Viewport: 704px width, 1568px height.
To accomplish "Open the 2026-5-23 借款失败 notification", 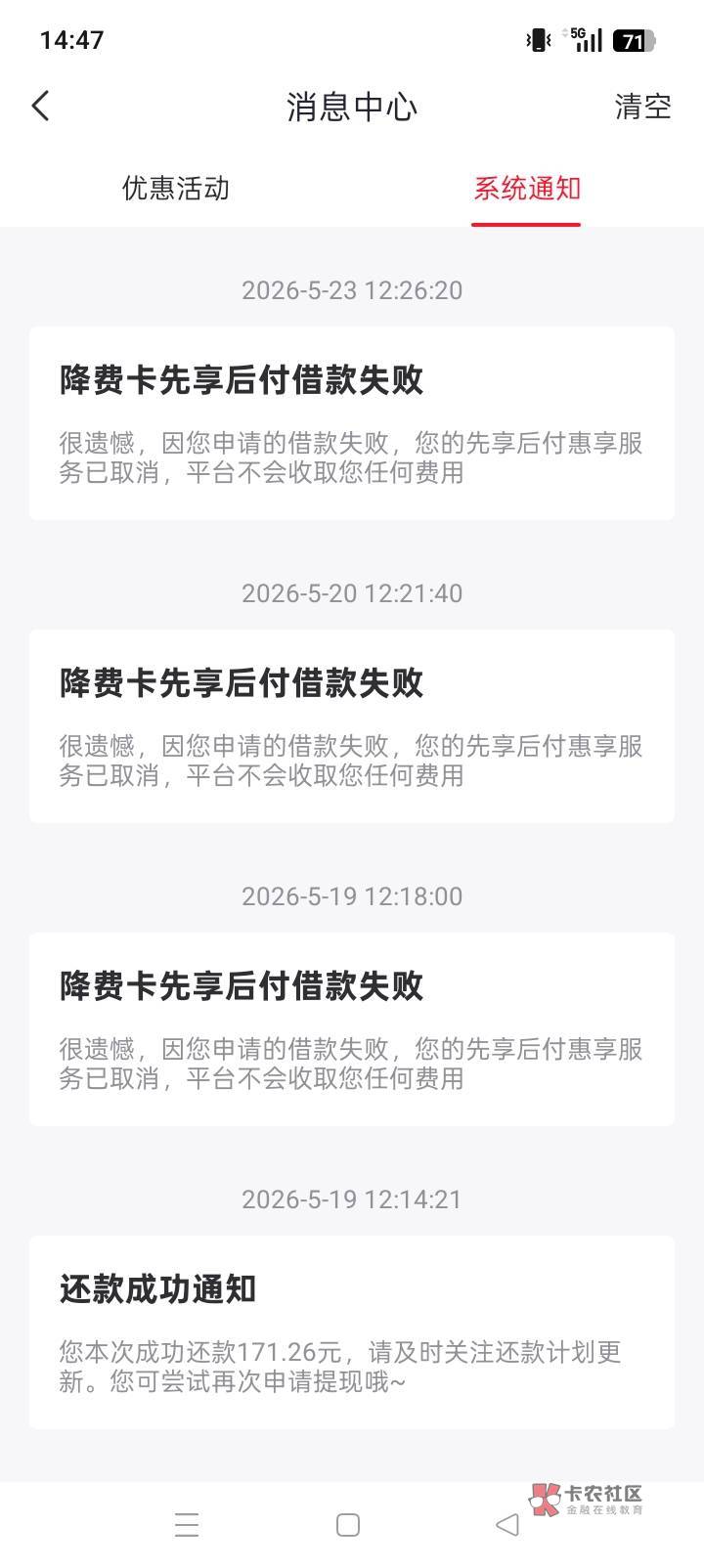I will 352,423.
